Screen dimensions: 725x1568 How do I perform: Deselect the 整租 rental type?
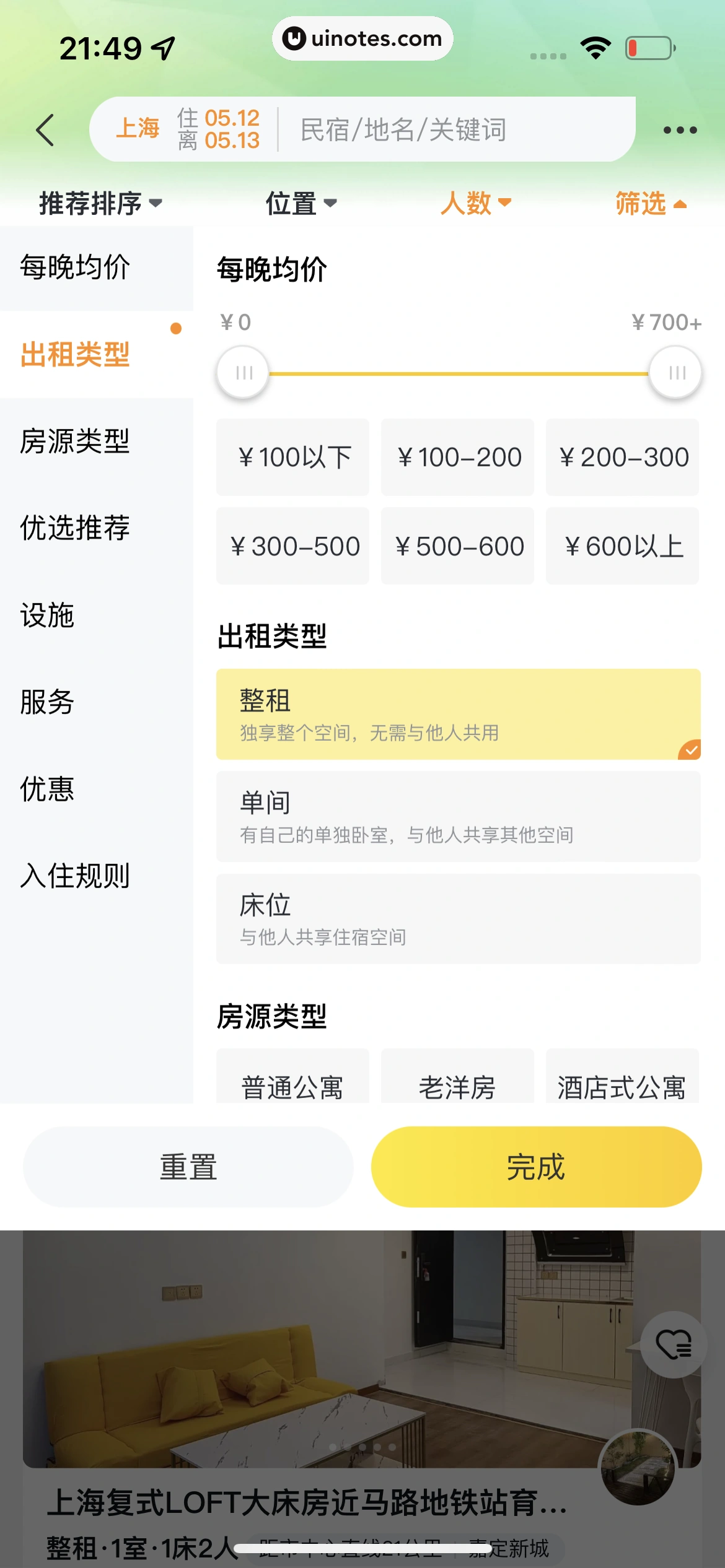458,714
